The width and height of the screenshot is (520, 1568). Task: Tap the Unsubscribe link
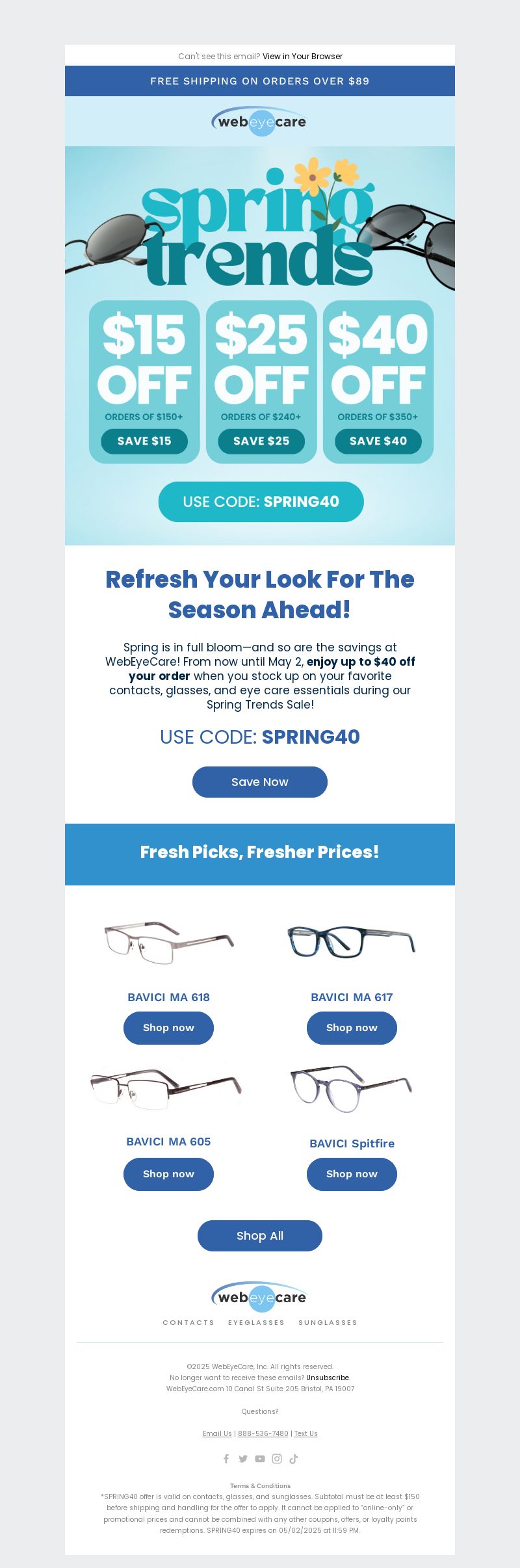[x=328, y=1378]
